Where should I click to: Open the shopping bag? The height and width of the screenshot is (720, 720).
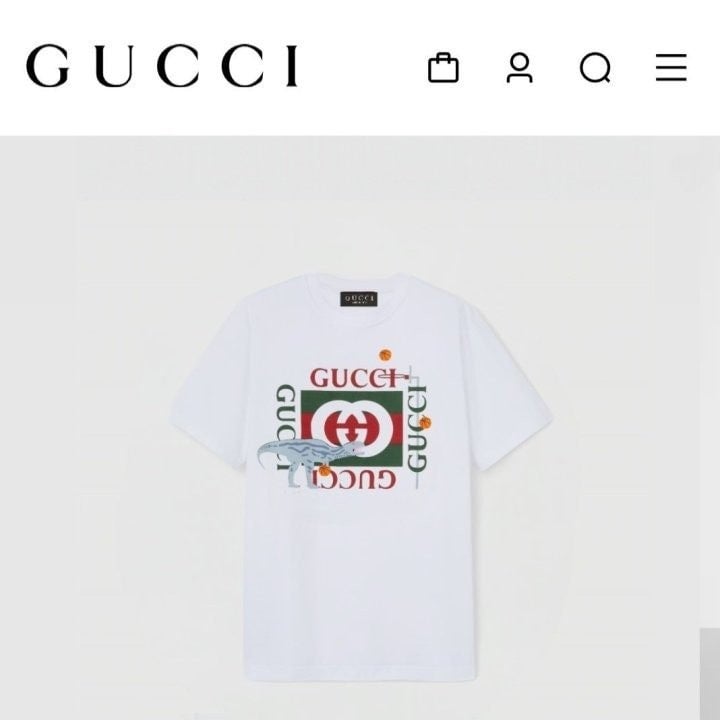[443, 68]
